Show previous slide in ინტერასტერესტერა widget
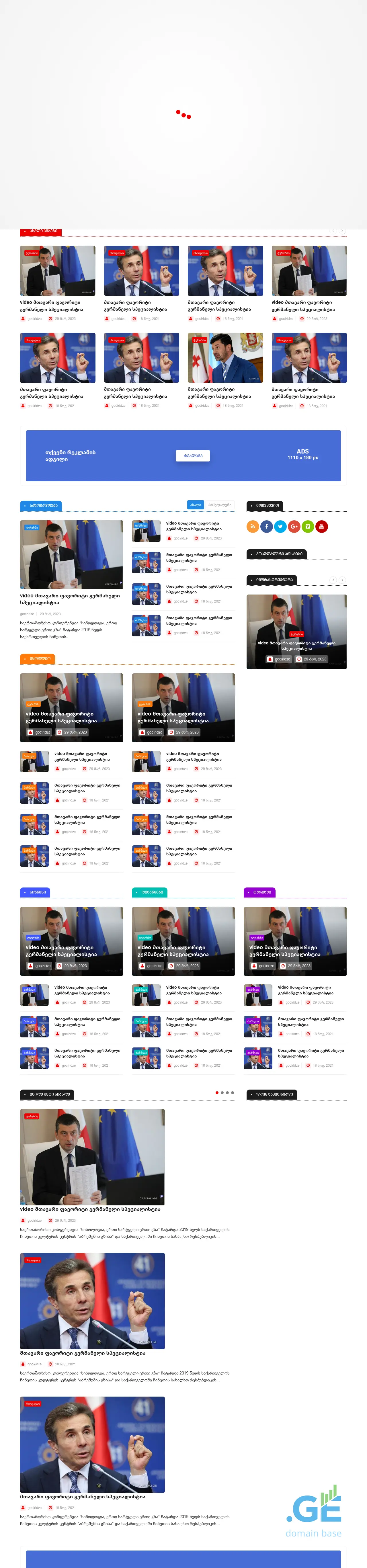Image resolution: width=367 pixels, height=1568 pixels. pos(333,580)
